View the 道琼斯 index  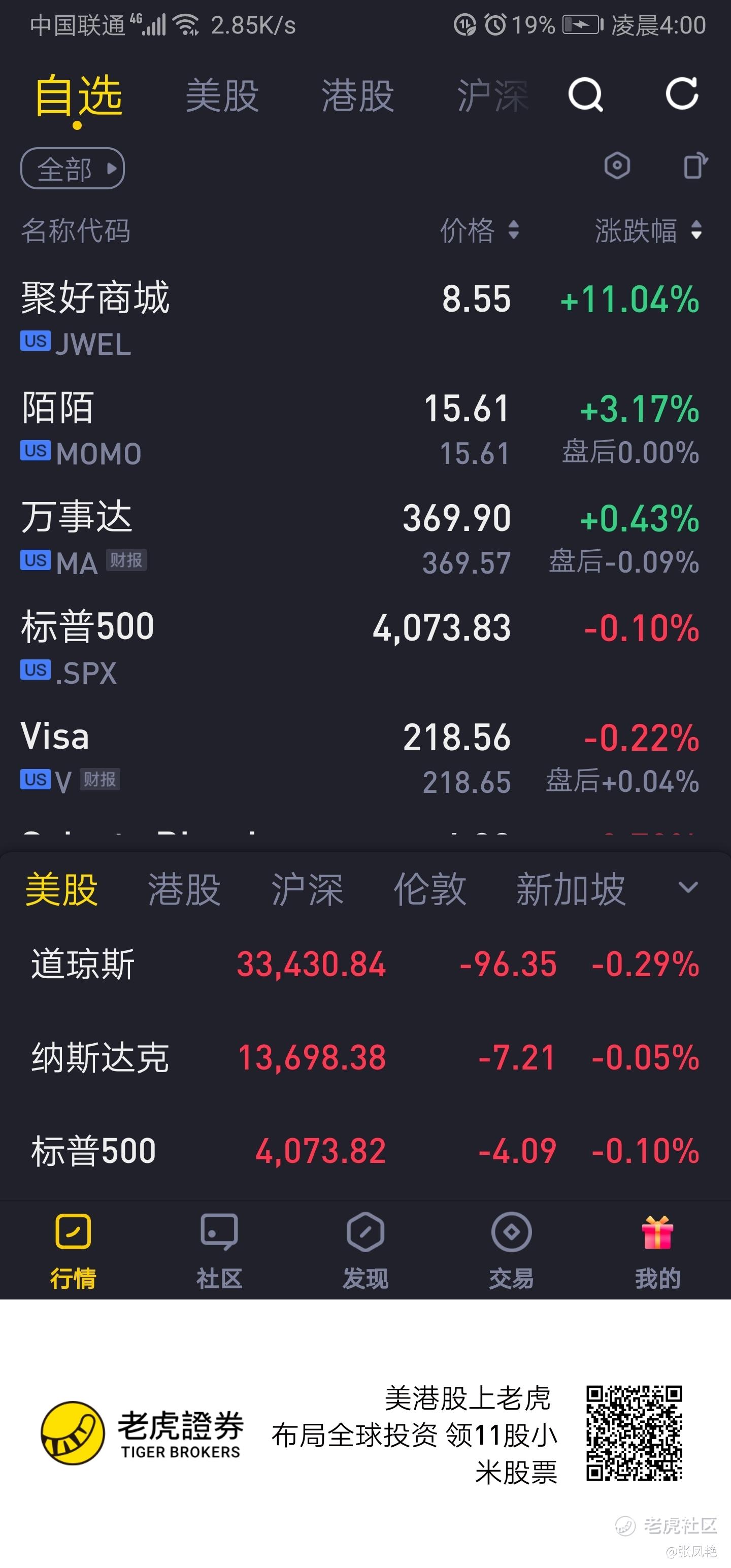click(365, 964)
